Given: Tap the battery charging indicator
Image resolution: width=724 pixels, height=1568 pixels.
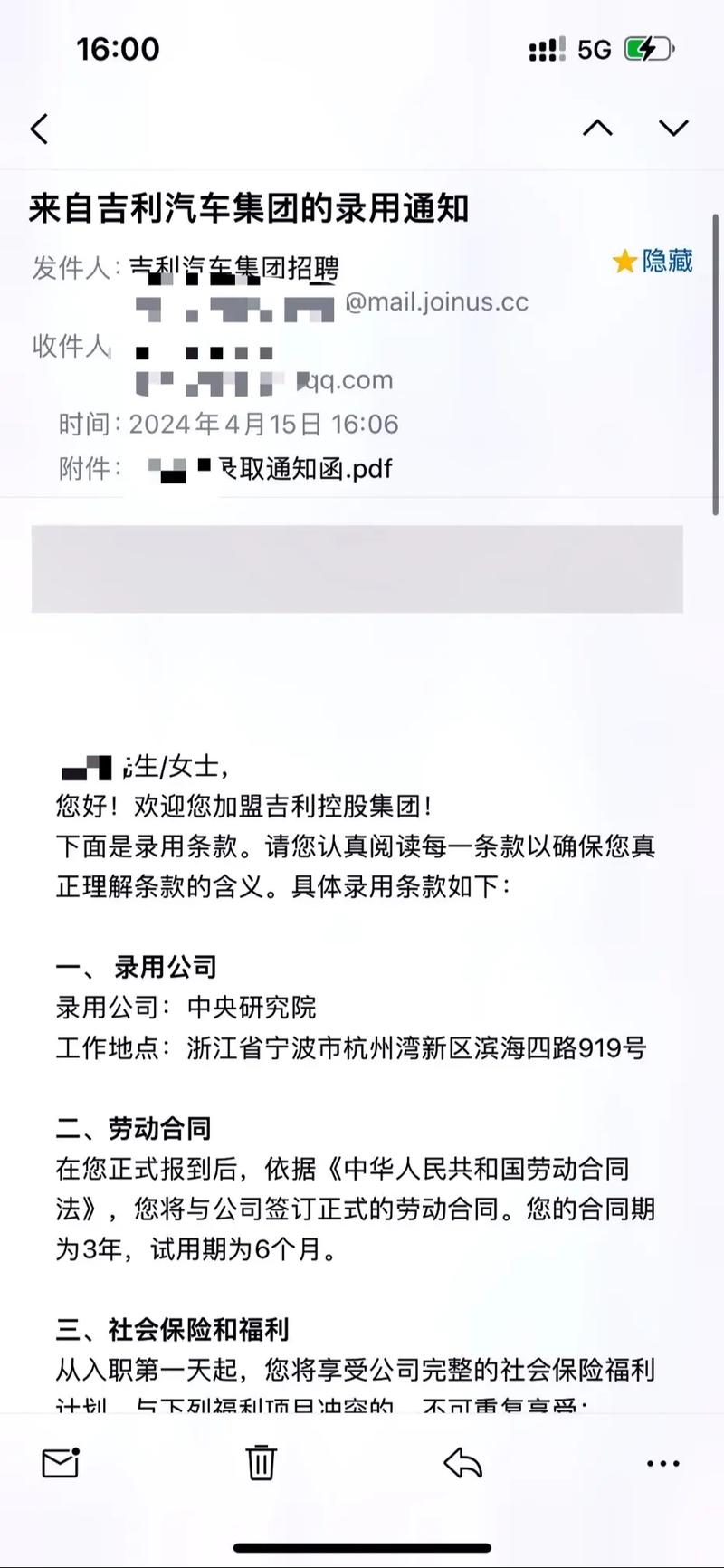Looking at the screenshot, I should tap(648, 50).
